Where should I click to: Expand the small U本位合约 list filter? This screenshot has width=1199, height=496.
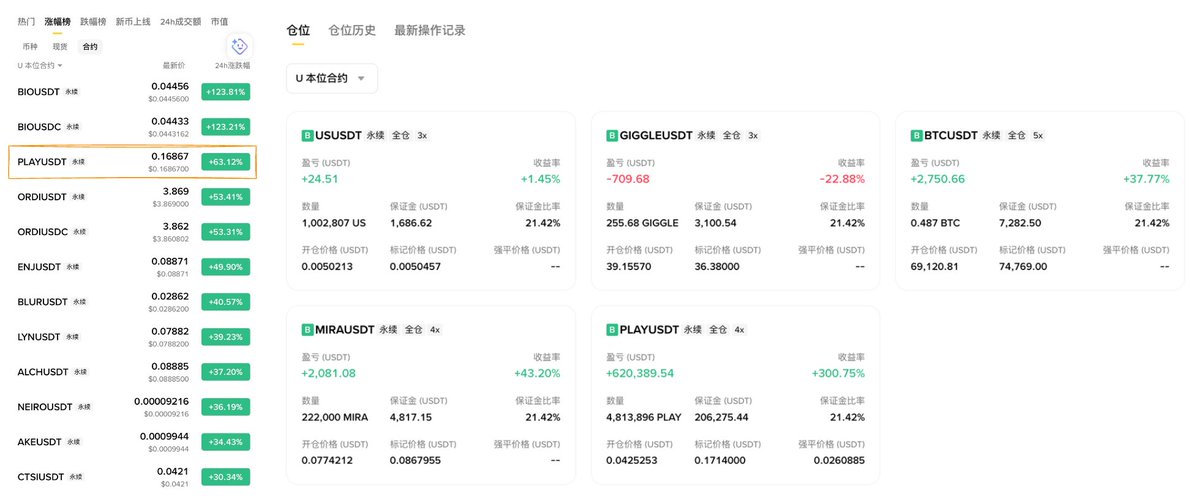pyautogui.click(x=40, y=66)
